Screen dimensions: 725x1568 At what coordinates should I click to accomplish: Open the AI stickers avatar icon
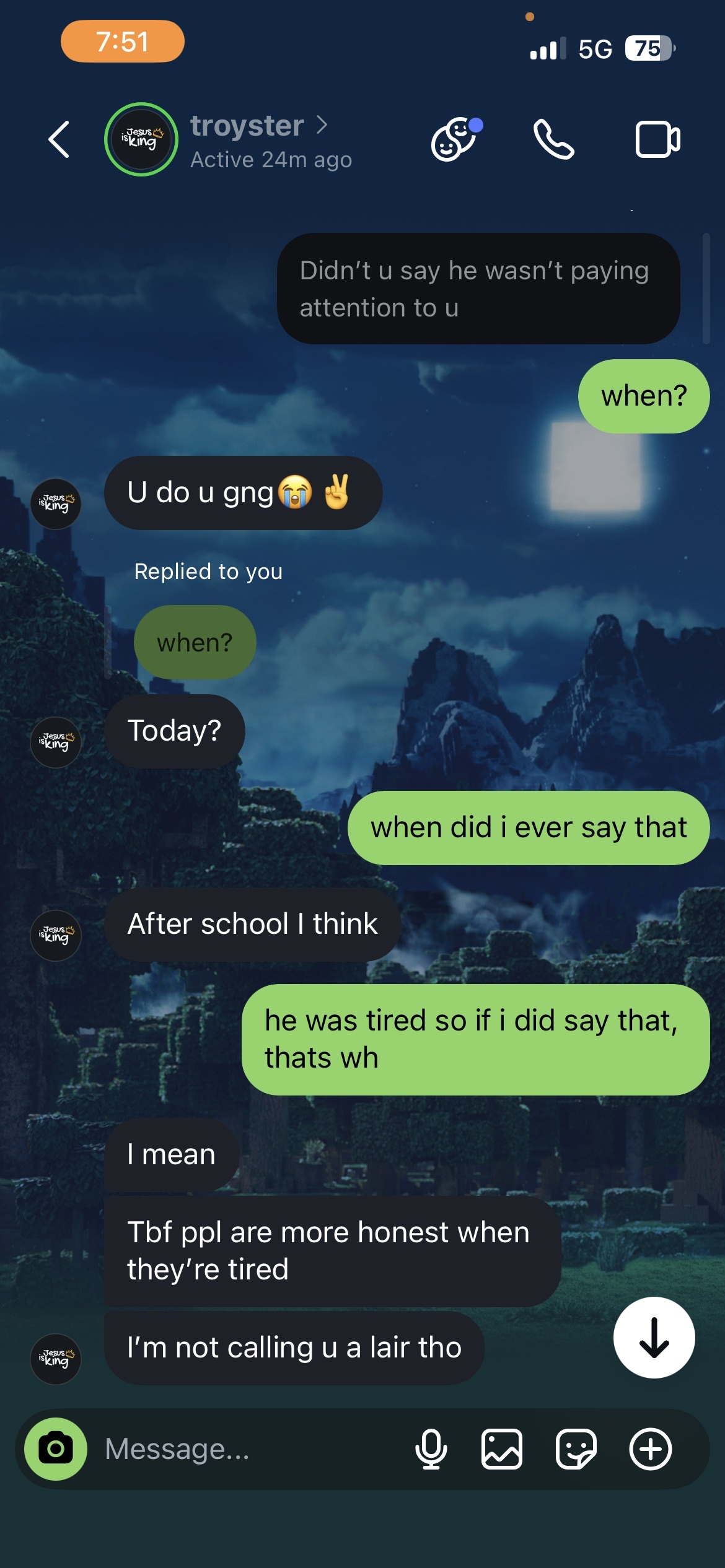coord(455,140)
